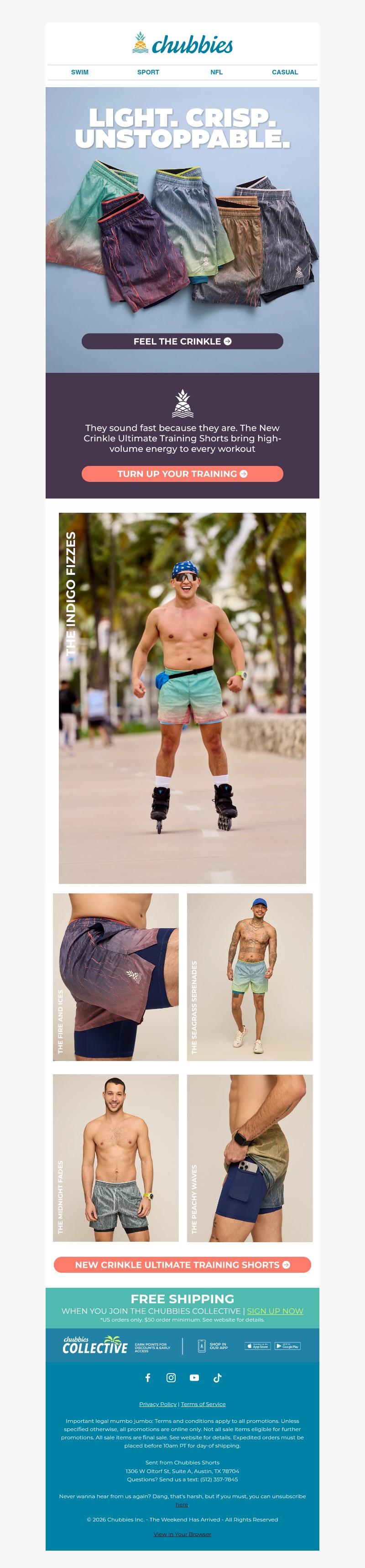The width and height of the screenshot is (365, 1568).
Task: Open the View in Your Browser link
Action: [182, 1535]
